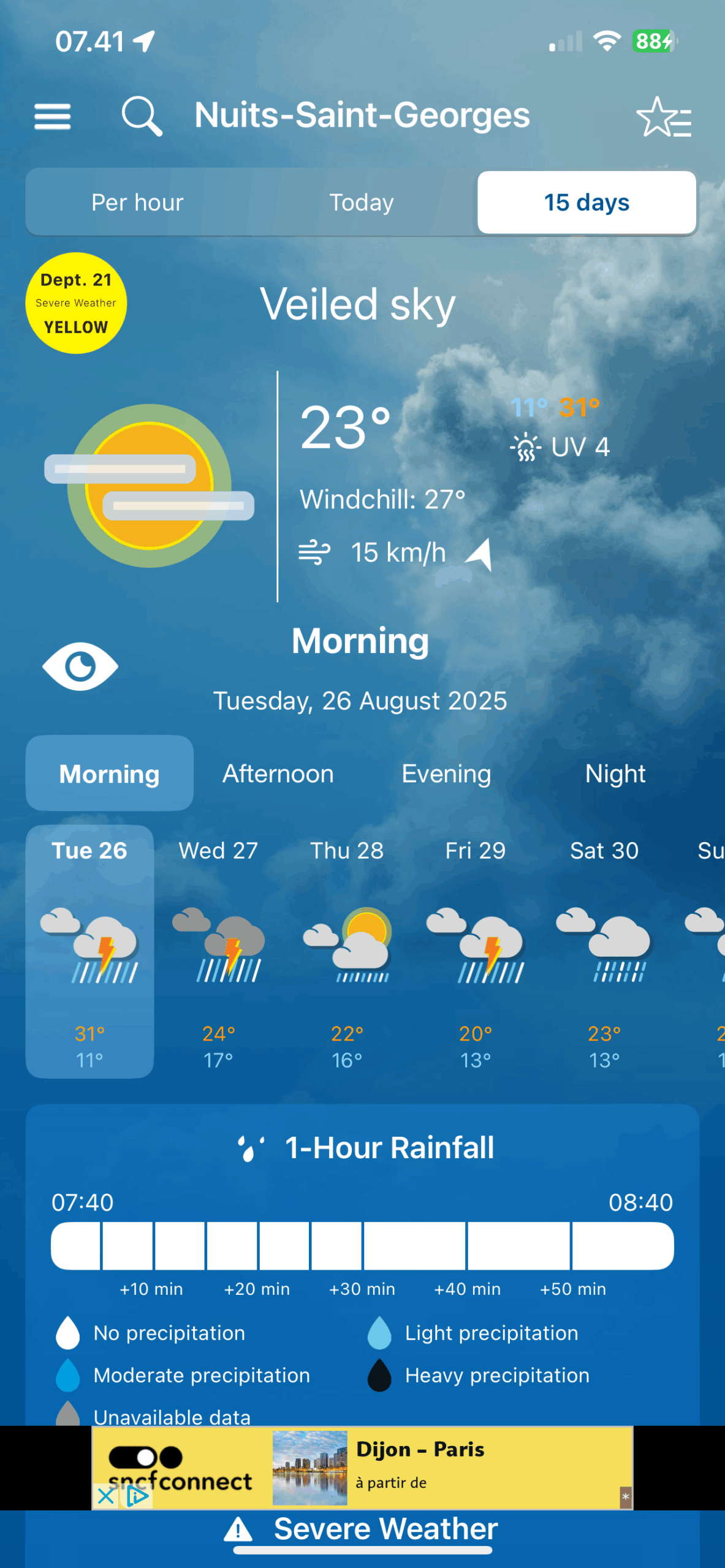Select the 15 days tab
This screenshot has width=725, height=1568.
[x=586, y=203]
